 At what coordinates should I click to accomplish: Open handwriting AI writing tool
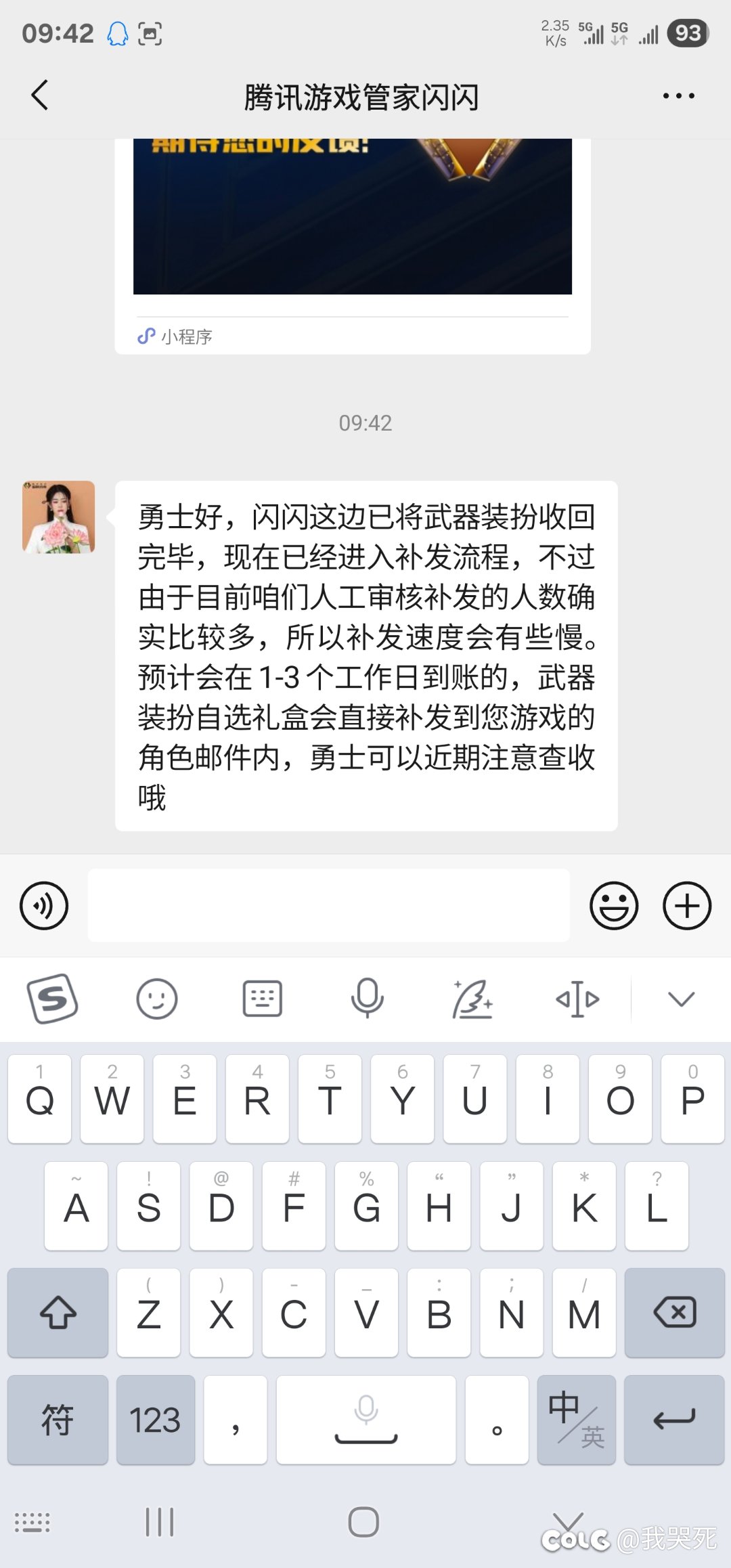tap(472, 999)
